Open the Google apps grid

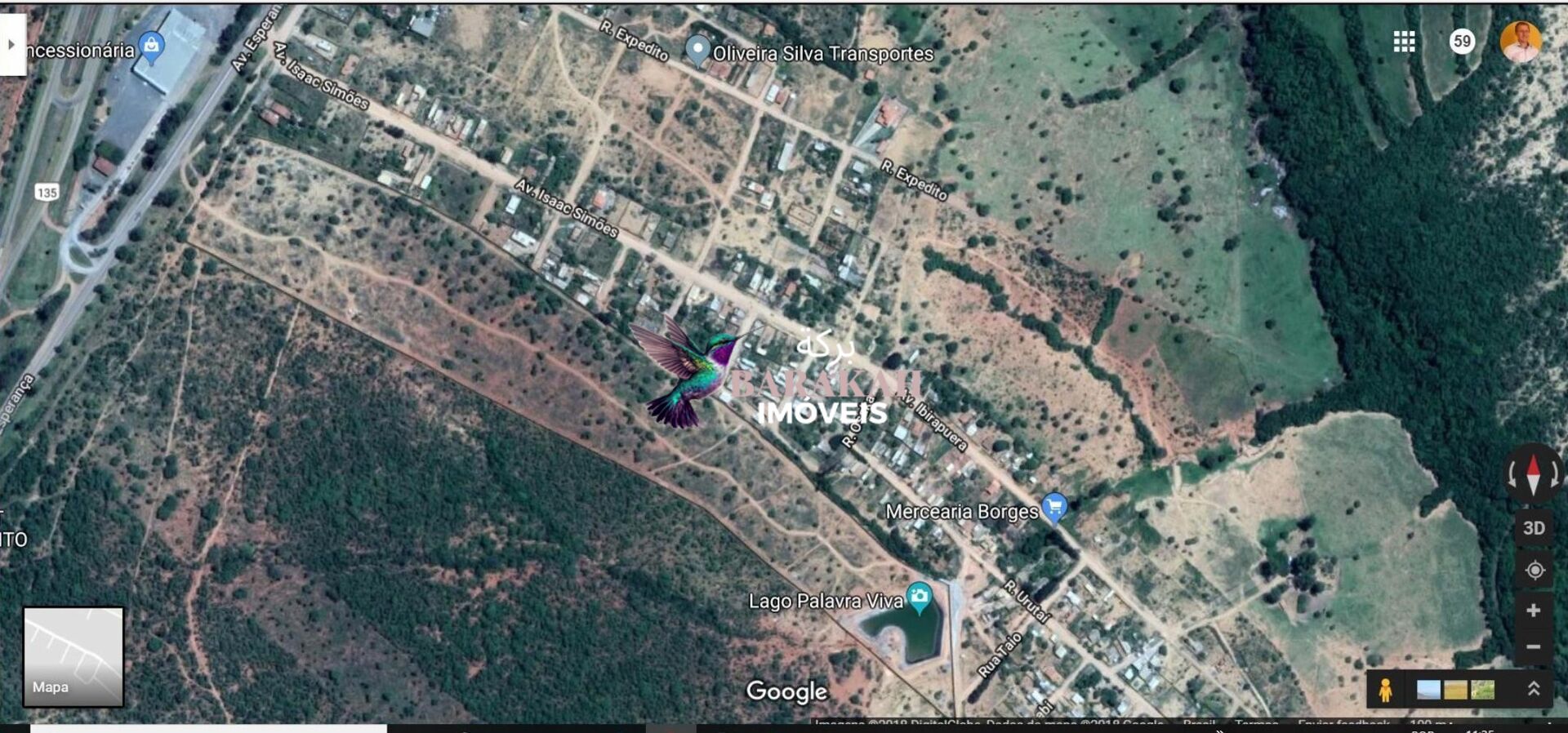pos(1404,42)
